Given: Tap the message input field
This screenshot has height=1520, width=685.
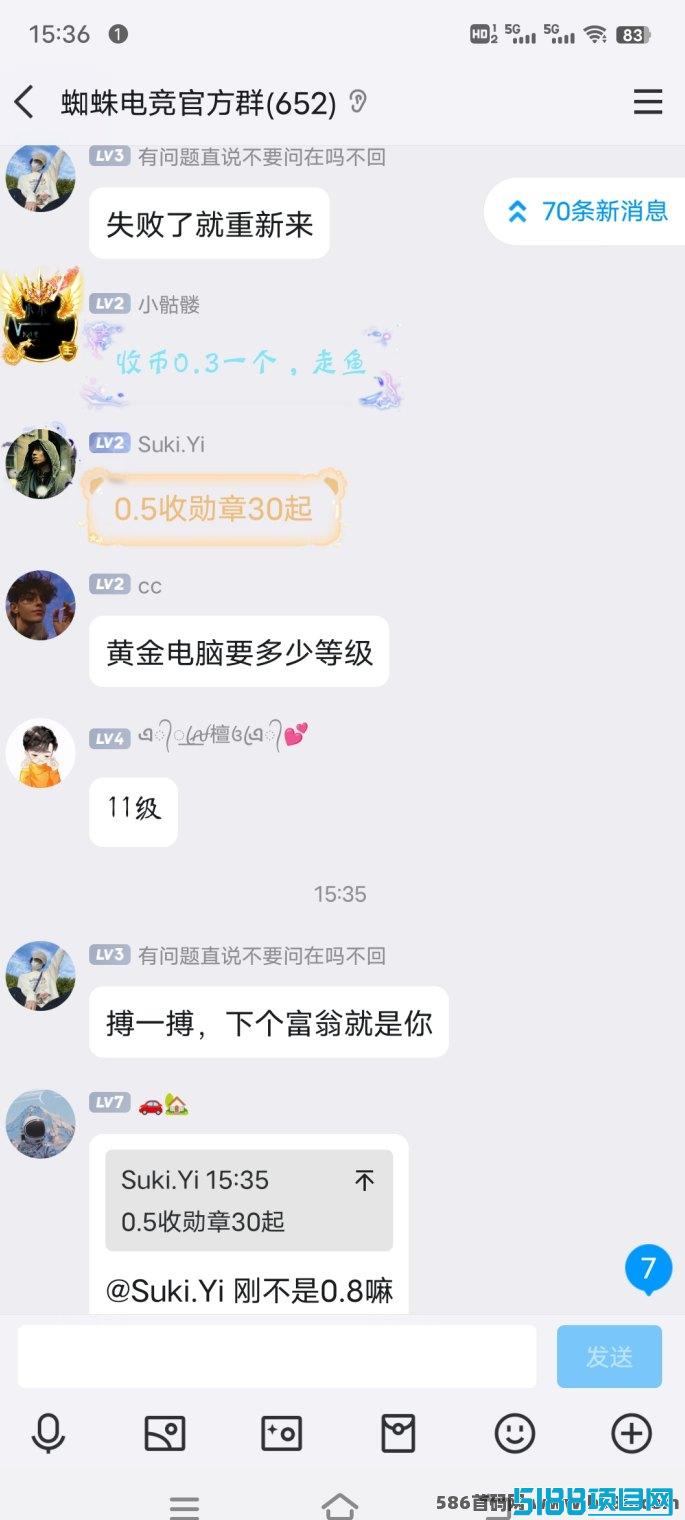Looking at the screenshot, I should (x=277, y=1357).
